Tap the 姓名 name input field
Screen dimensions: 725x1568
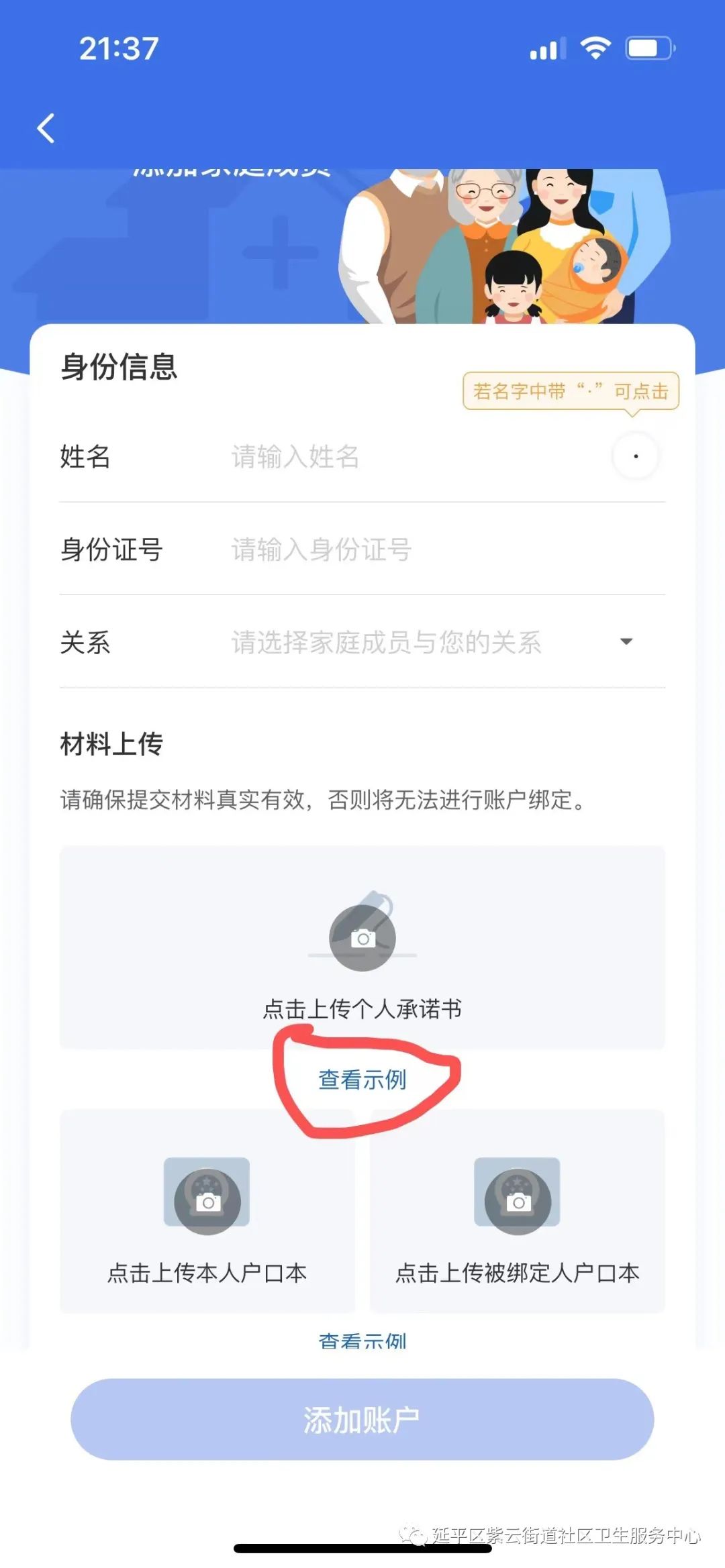tap(416, 457)
